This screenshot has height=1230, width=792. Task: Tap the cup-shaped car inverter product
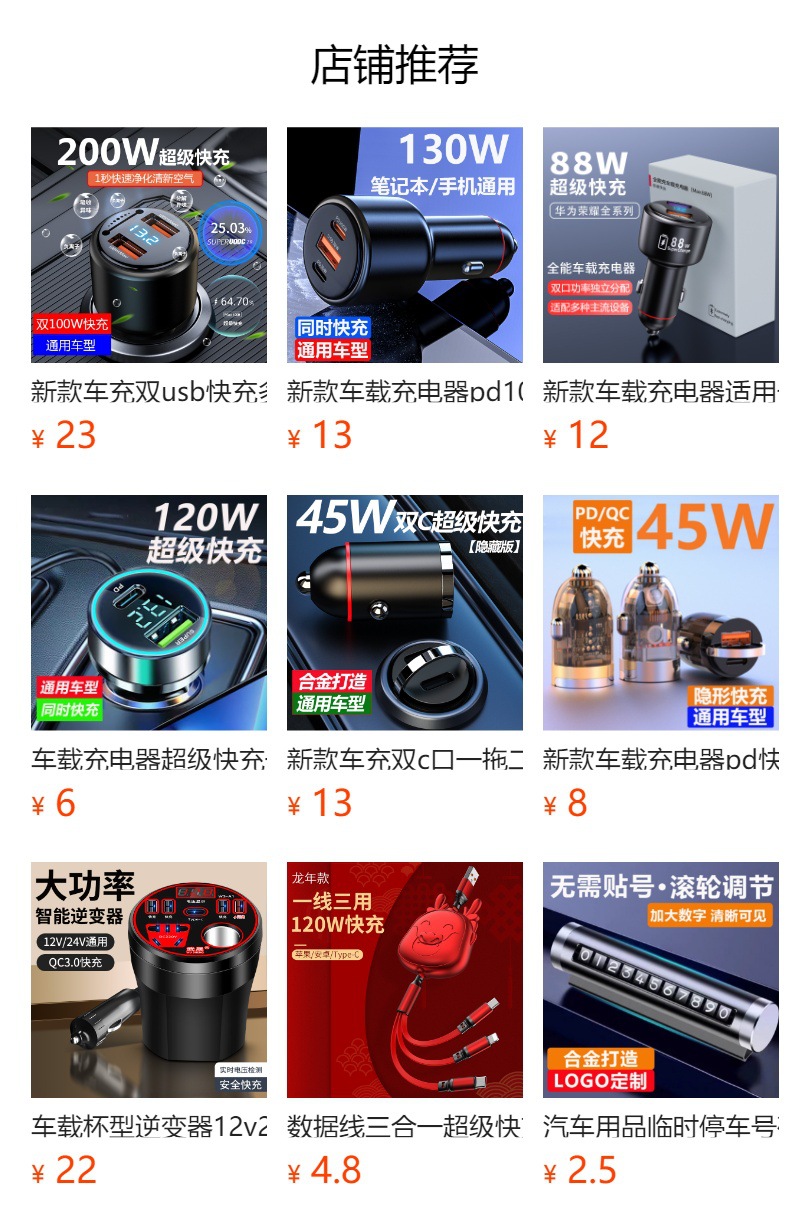click(149, 980)
